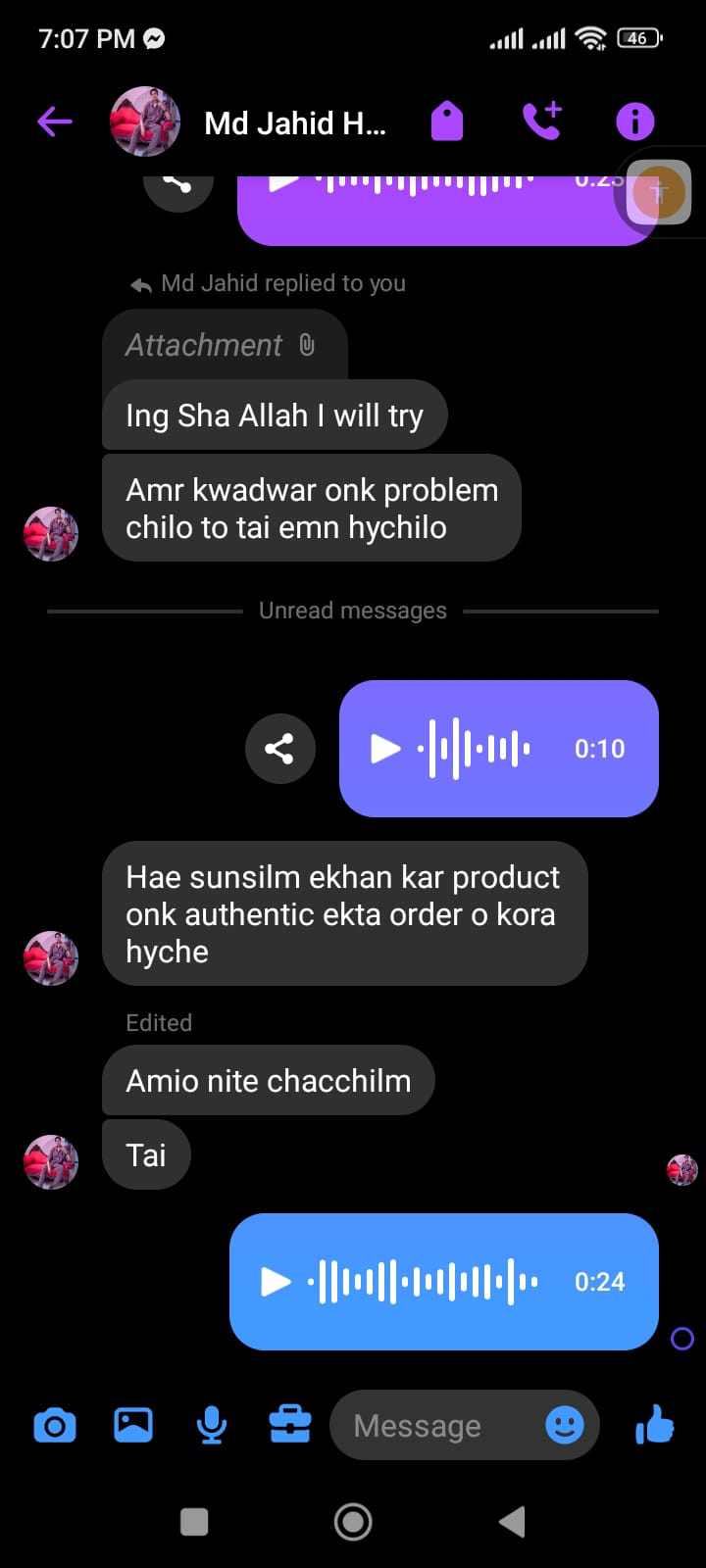Start a call with Md Jahid

coord(541,122)
